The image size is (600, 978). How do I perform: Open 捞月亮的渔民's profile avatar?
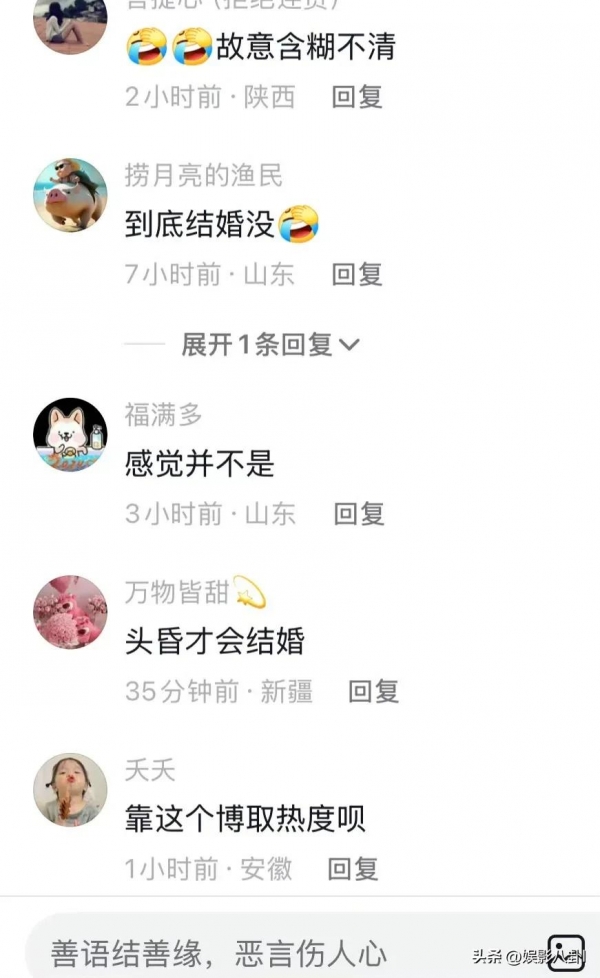click(x=70, y=194)
